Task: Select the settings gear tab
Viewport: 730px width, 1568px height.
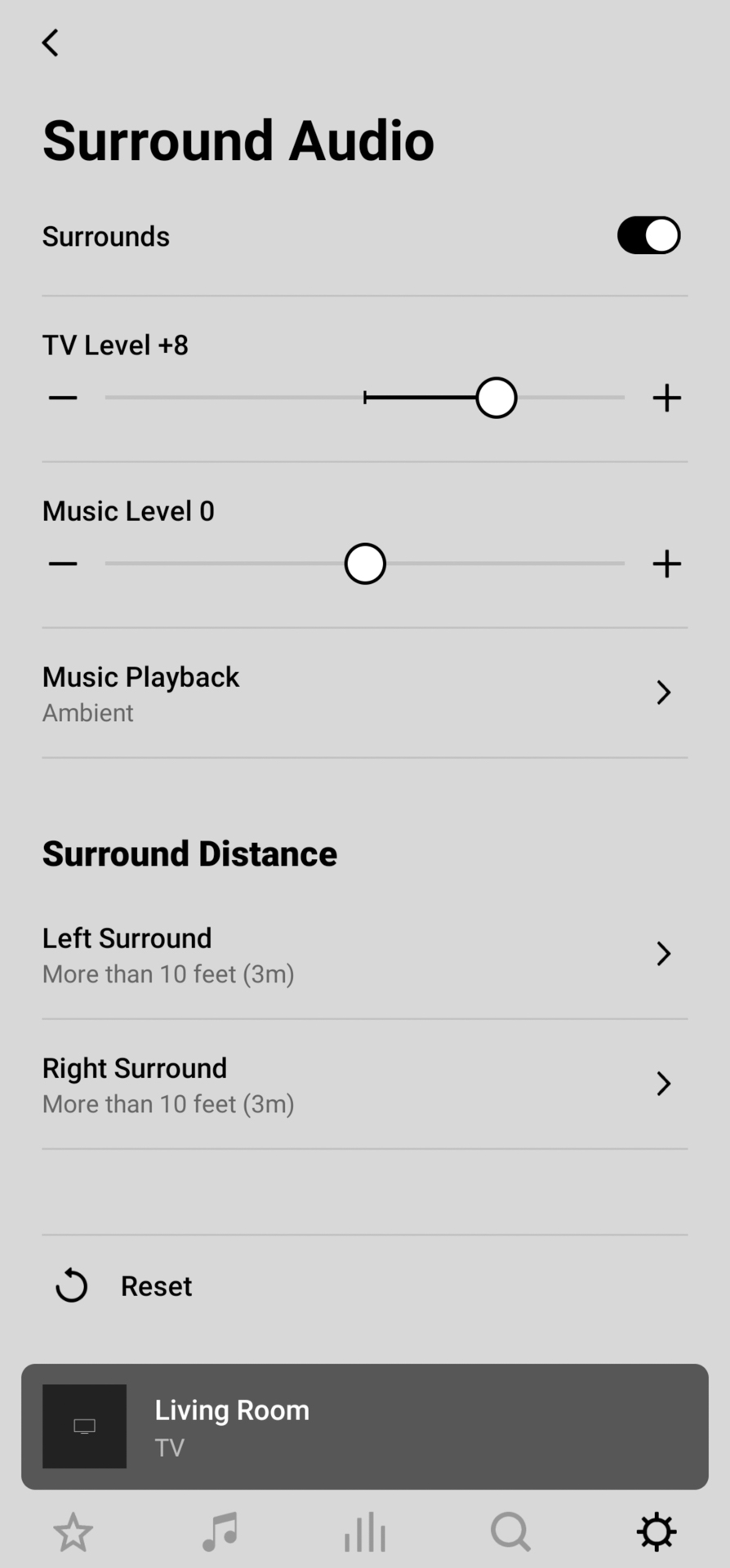Action: point(657,1532)
